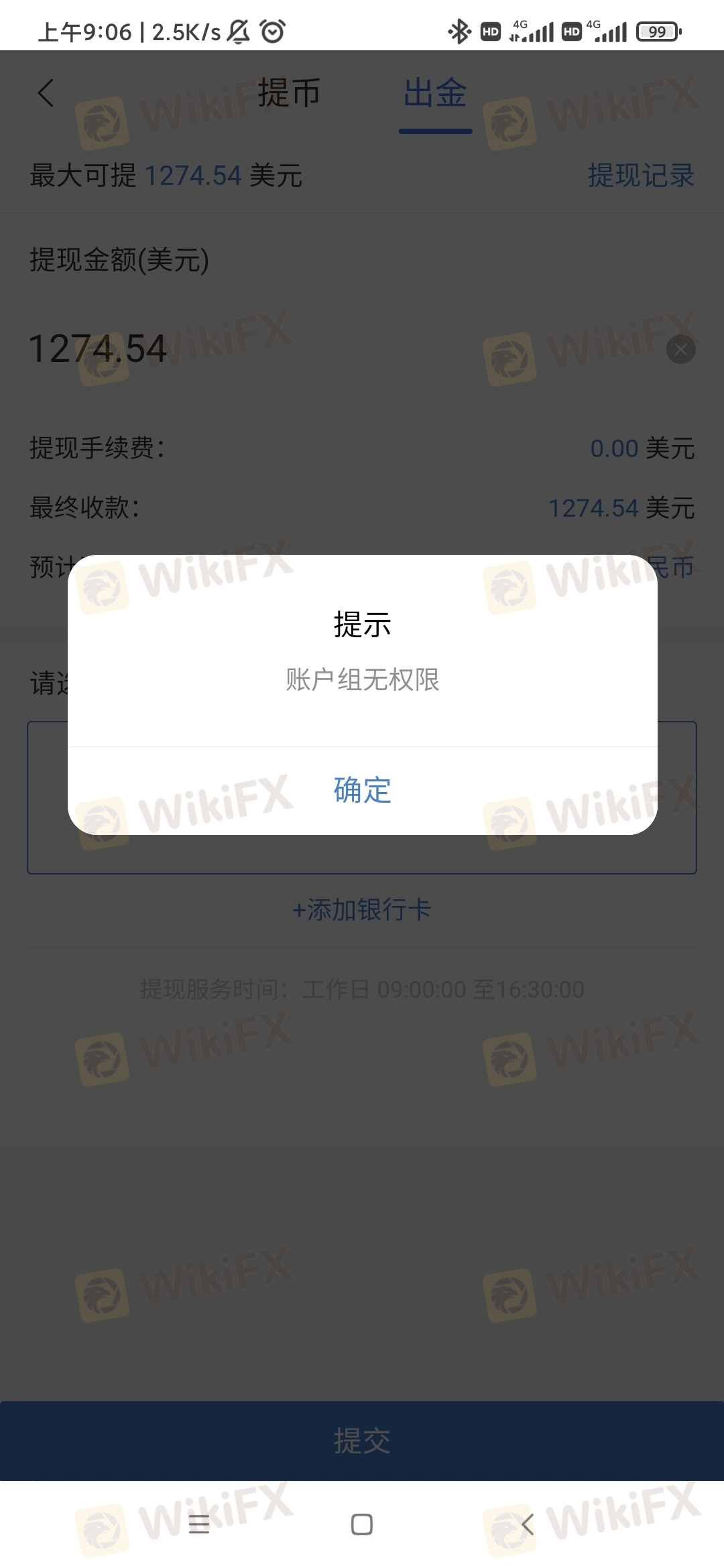
Task: Add a bank card via +添加银行卡
Action: click(362, 910)
